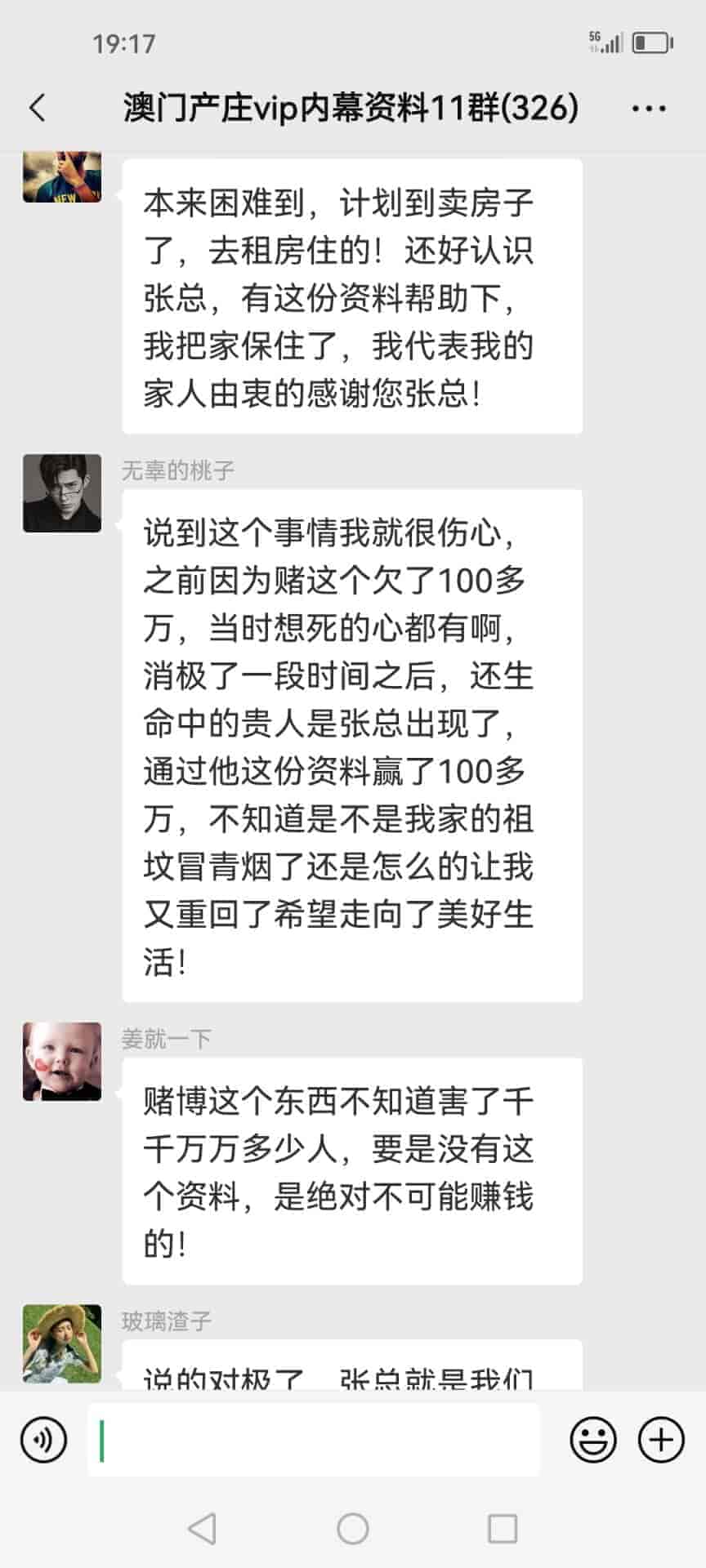
Task: Open the group chat overflow menu
Action: pyautogui.click(x=649, y=108)
